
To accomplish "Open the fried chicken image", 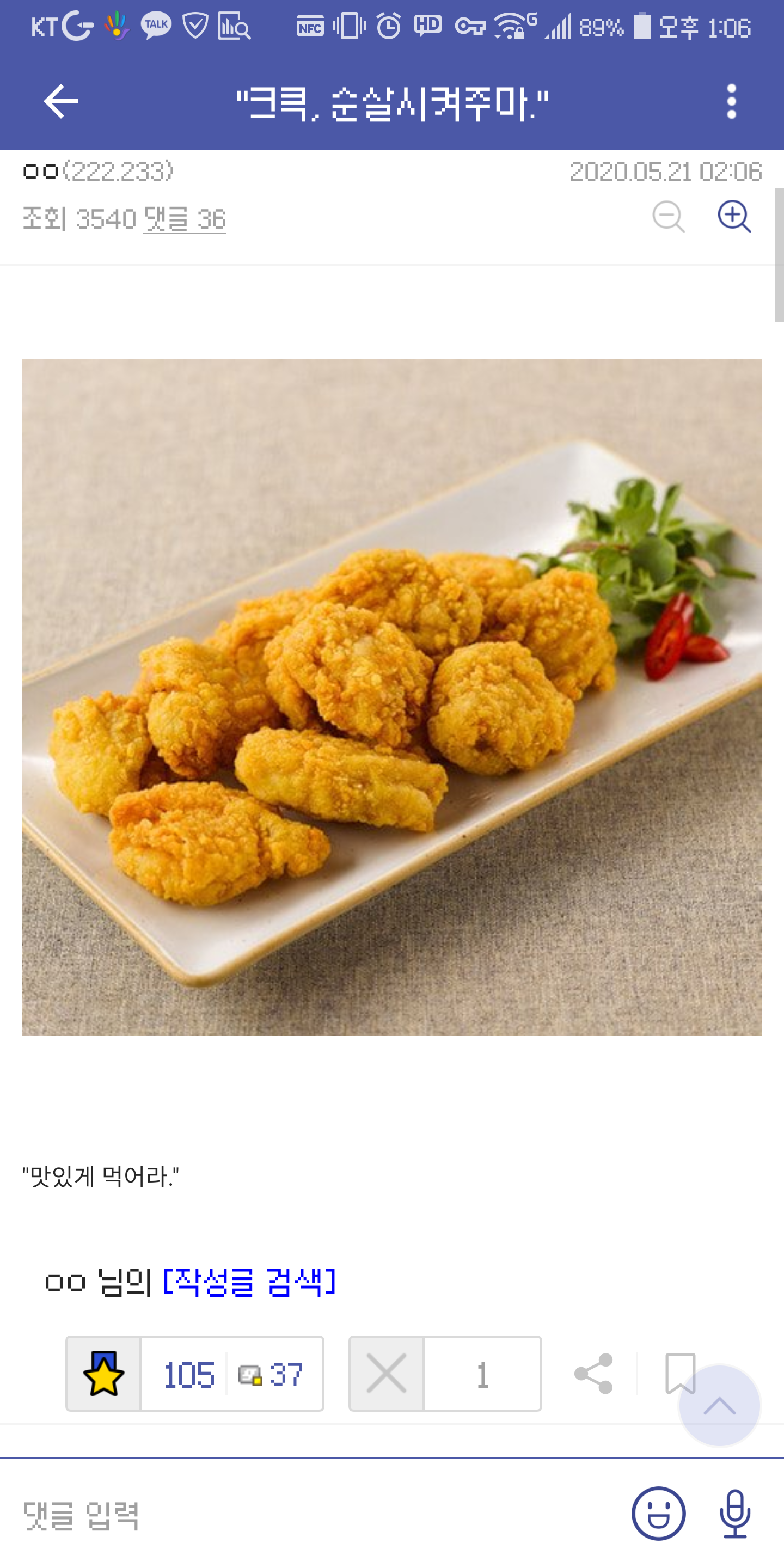I will pos(391,697).
